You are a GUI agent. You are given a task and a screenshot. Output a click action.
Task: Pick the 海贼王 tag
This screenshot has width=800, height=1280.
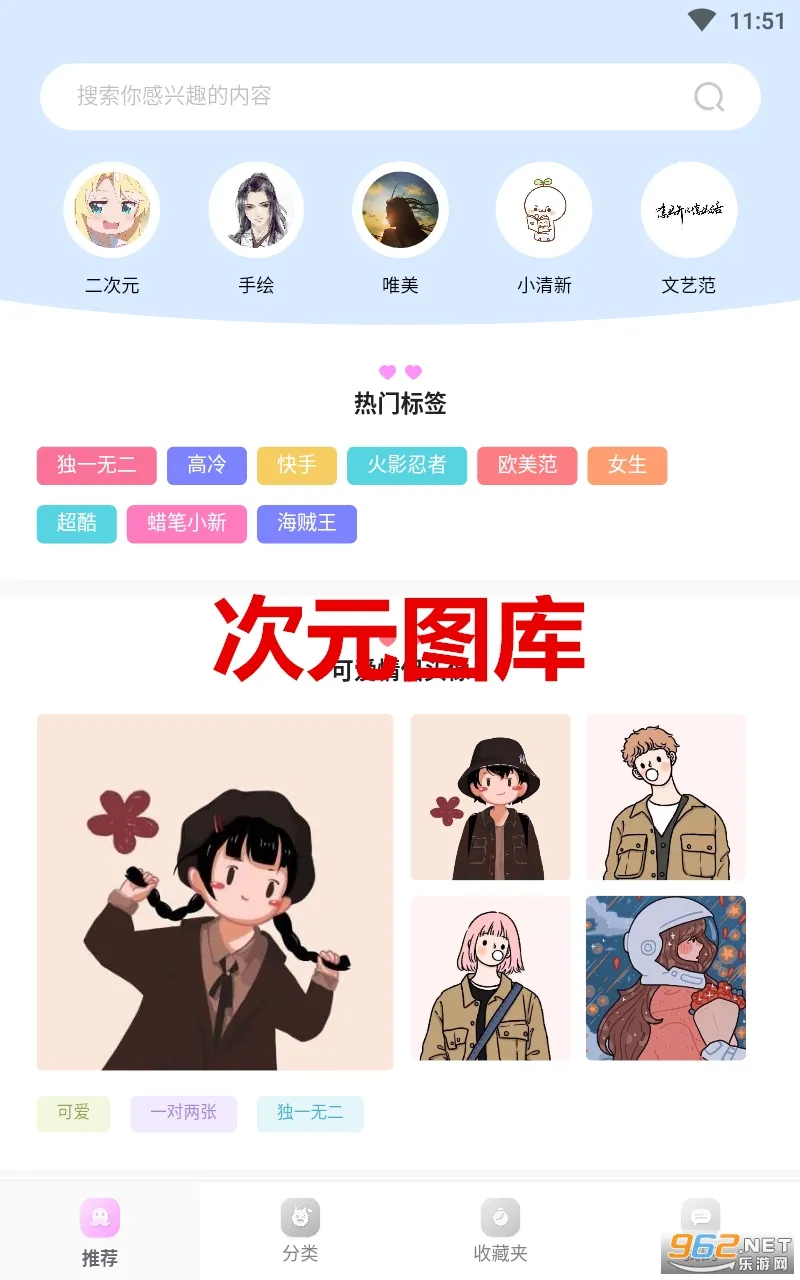click(306, 523)
